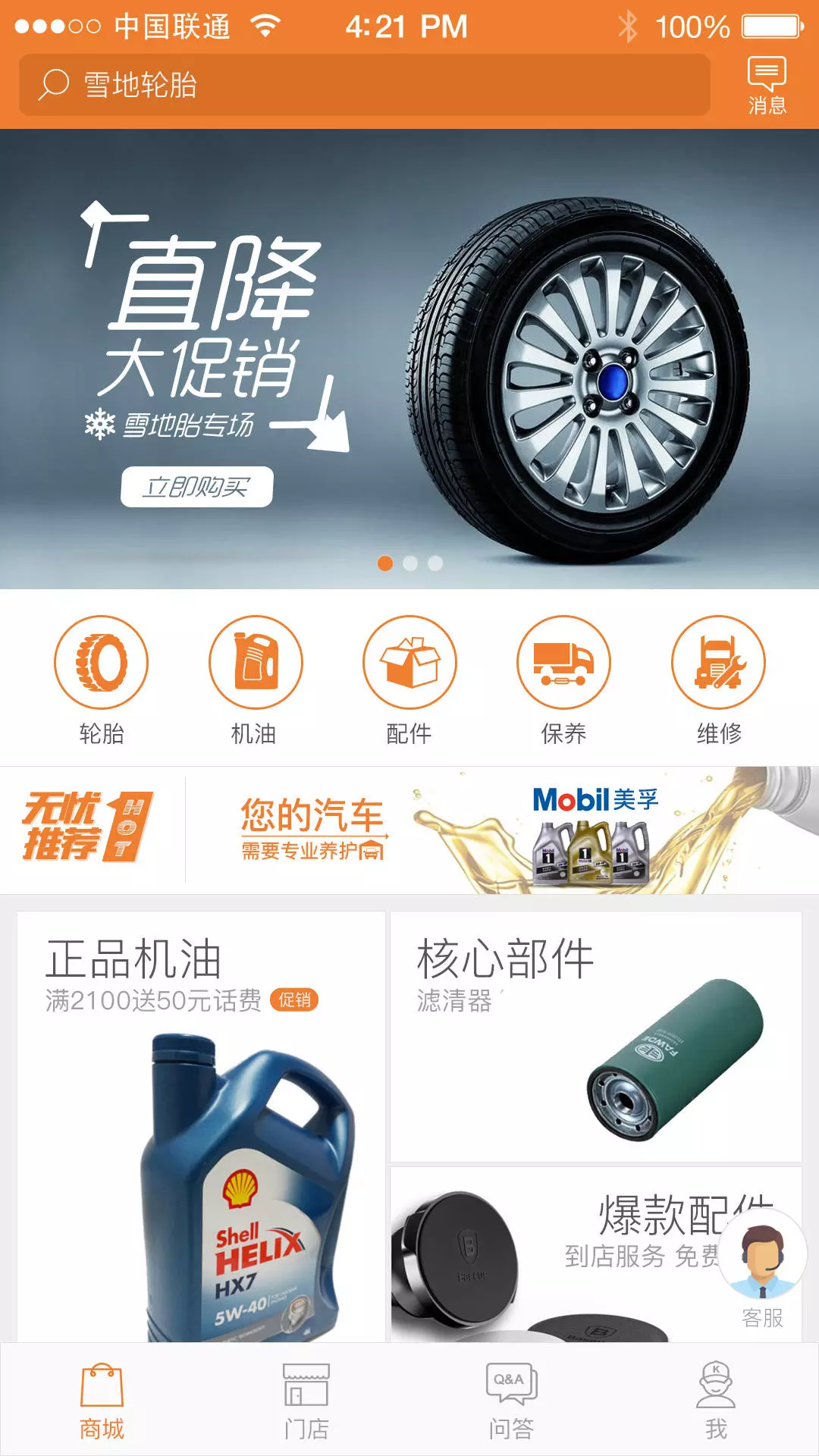Select the 维修 repair category
The height and width of the screenshot is (1456, 819).
(x=718, y=680)
